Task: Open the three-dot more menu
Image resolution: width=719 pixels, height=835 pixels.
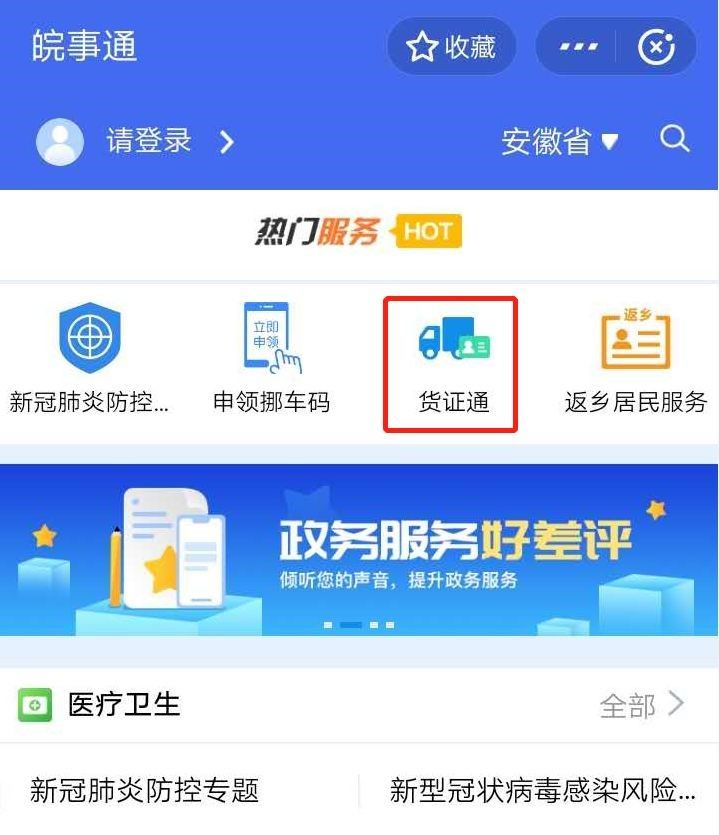Action: coord(579,47)
